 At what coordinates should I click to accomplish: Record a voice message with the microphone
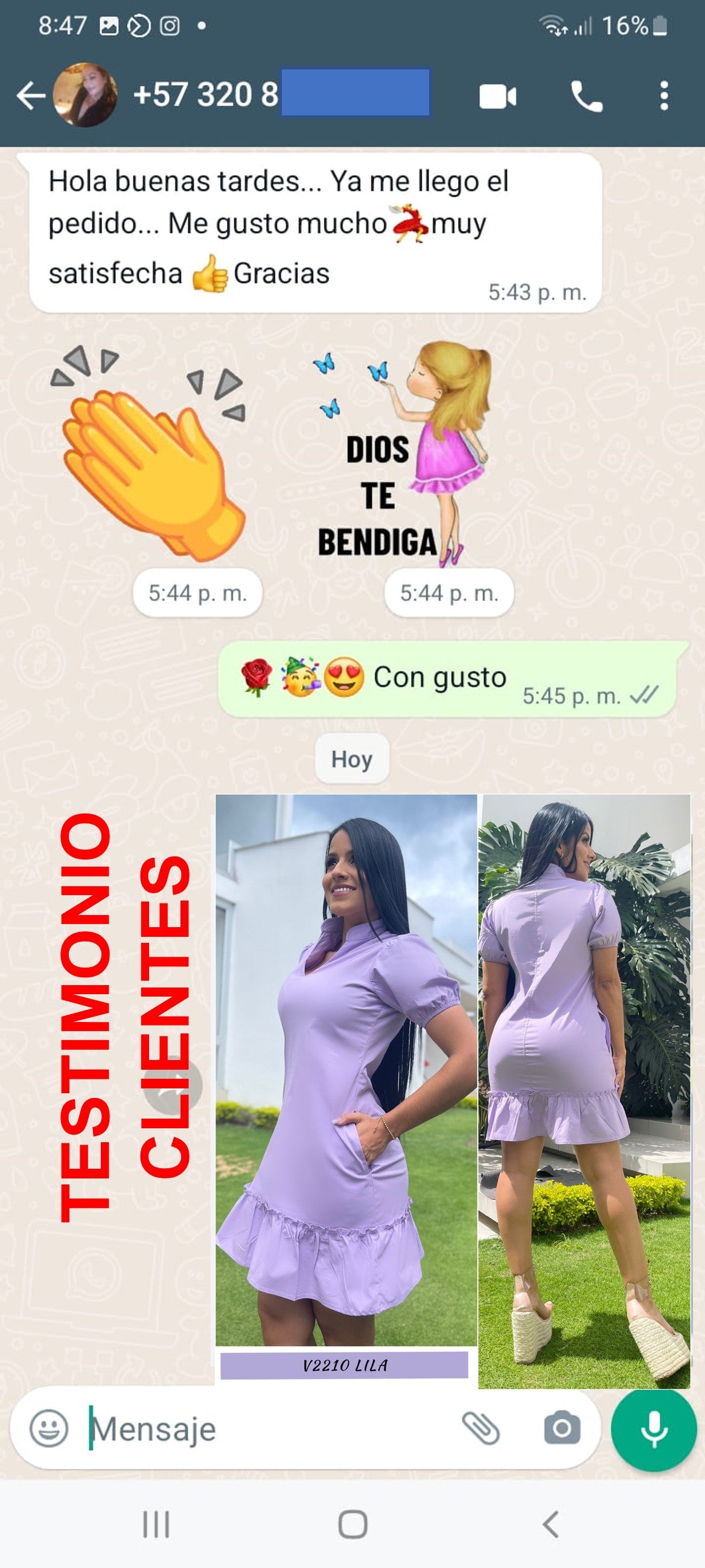(x=653, y=1428)
